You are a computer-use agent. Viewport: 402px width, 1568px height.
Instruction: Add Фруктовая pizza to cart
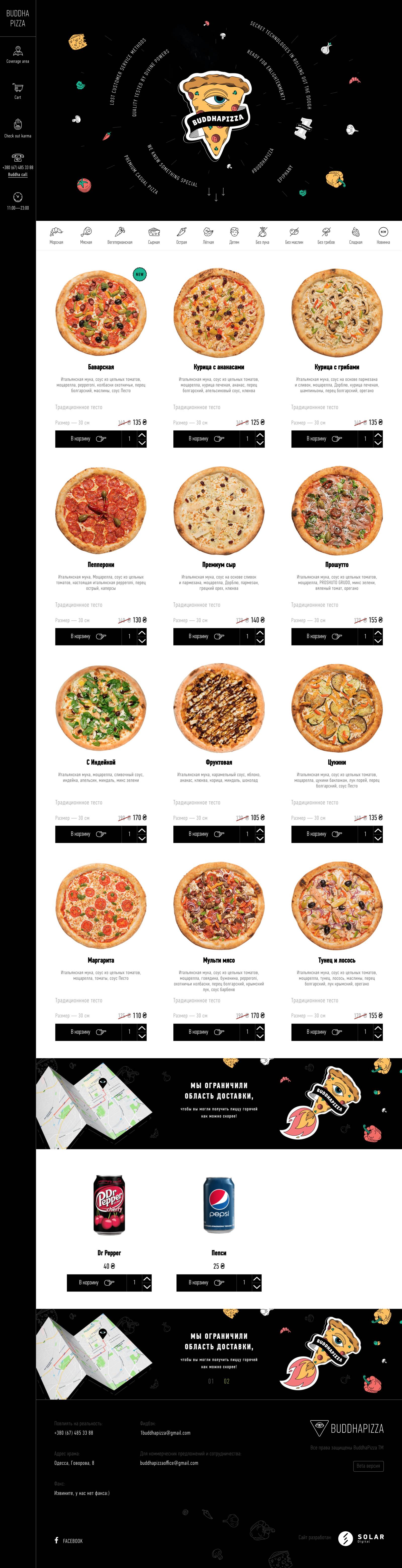coord(206,834)
